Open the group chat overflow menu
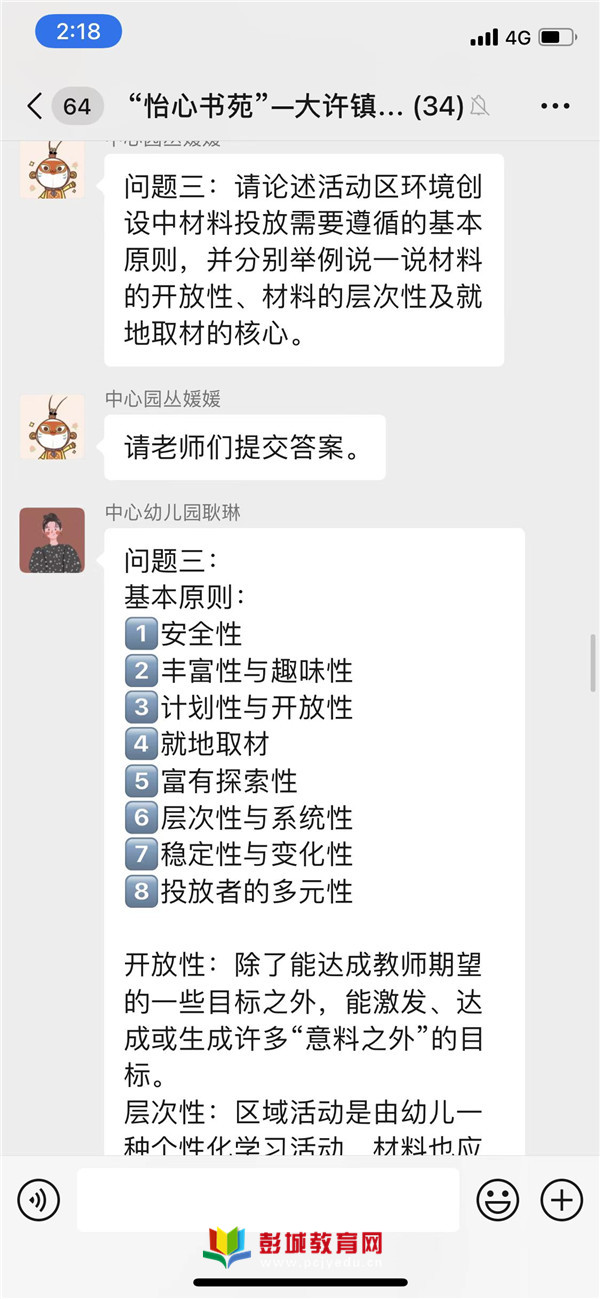600x1299 pixels. (554, 106)
